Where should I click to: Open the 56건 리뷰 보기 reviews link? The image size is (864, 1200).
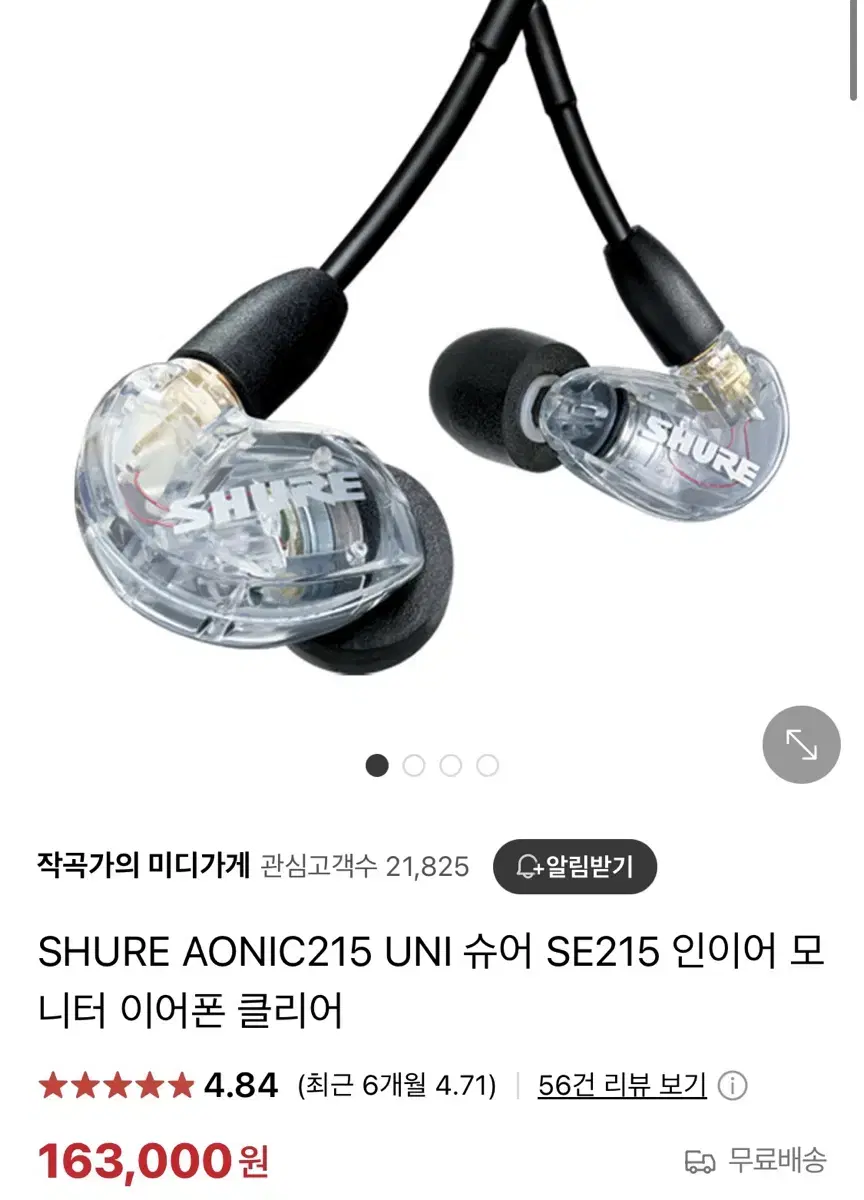click(x=623, y=1087)
